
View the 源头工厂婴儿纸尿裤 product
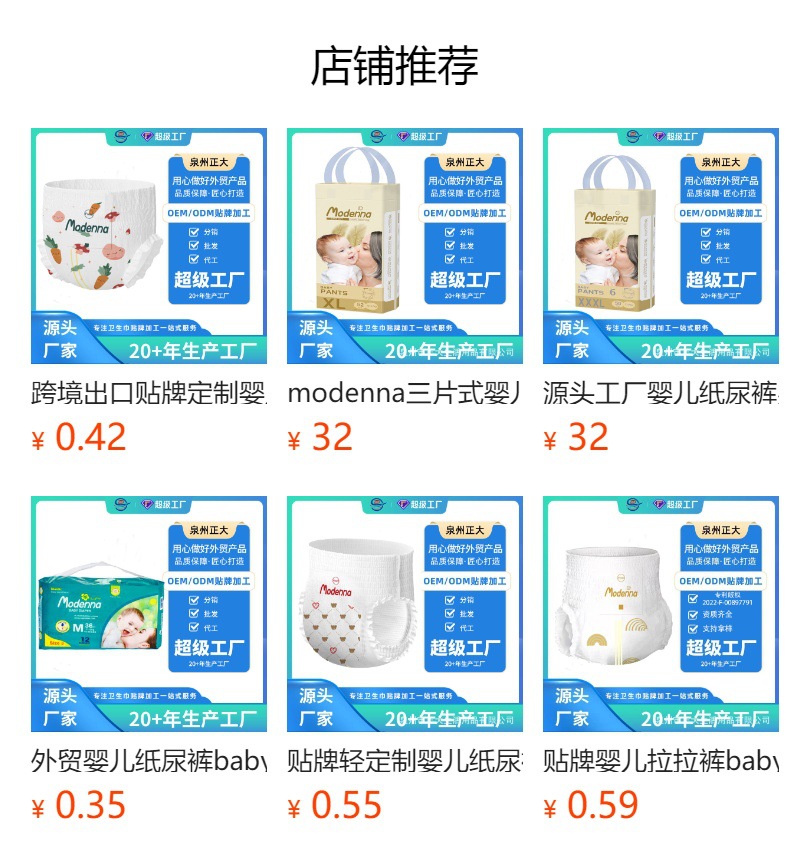click(660, 246)
